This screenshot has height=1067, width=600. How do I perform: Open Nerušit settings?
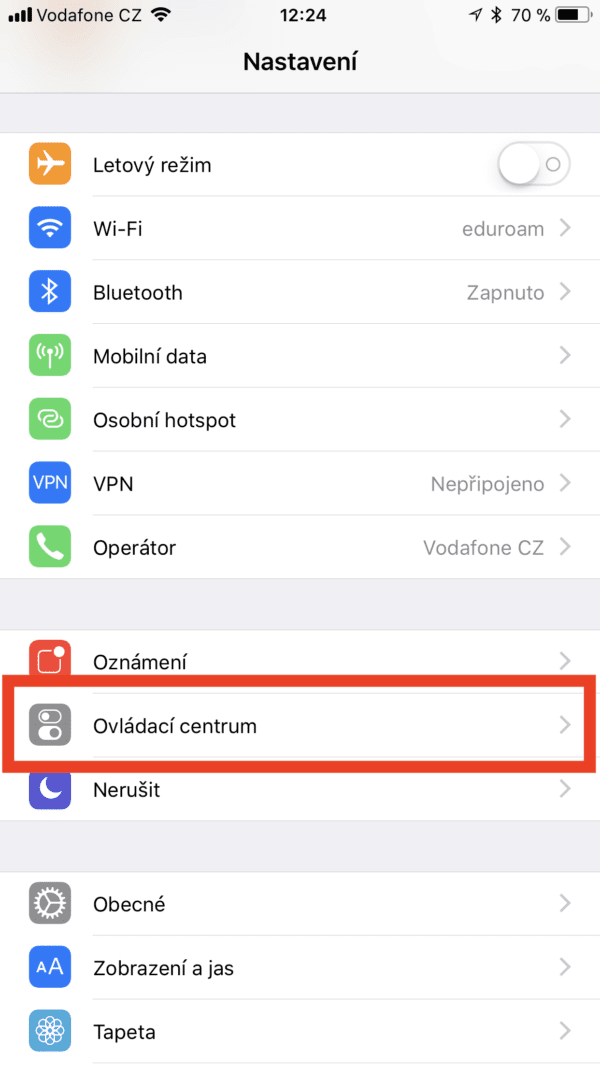pos(300,790)
